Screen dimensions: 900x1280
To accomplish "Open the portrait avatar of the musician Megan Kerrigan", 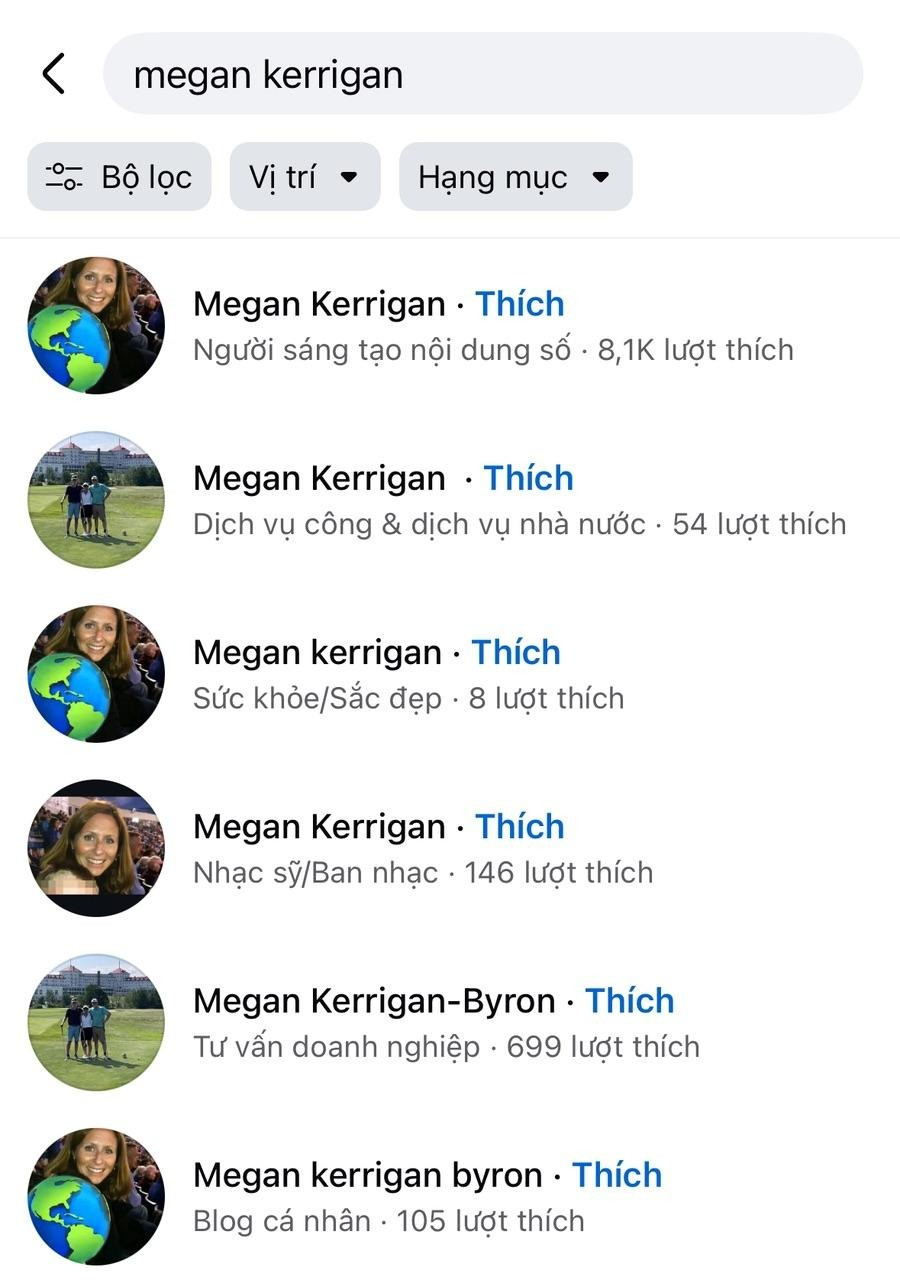I will 96,847.
